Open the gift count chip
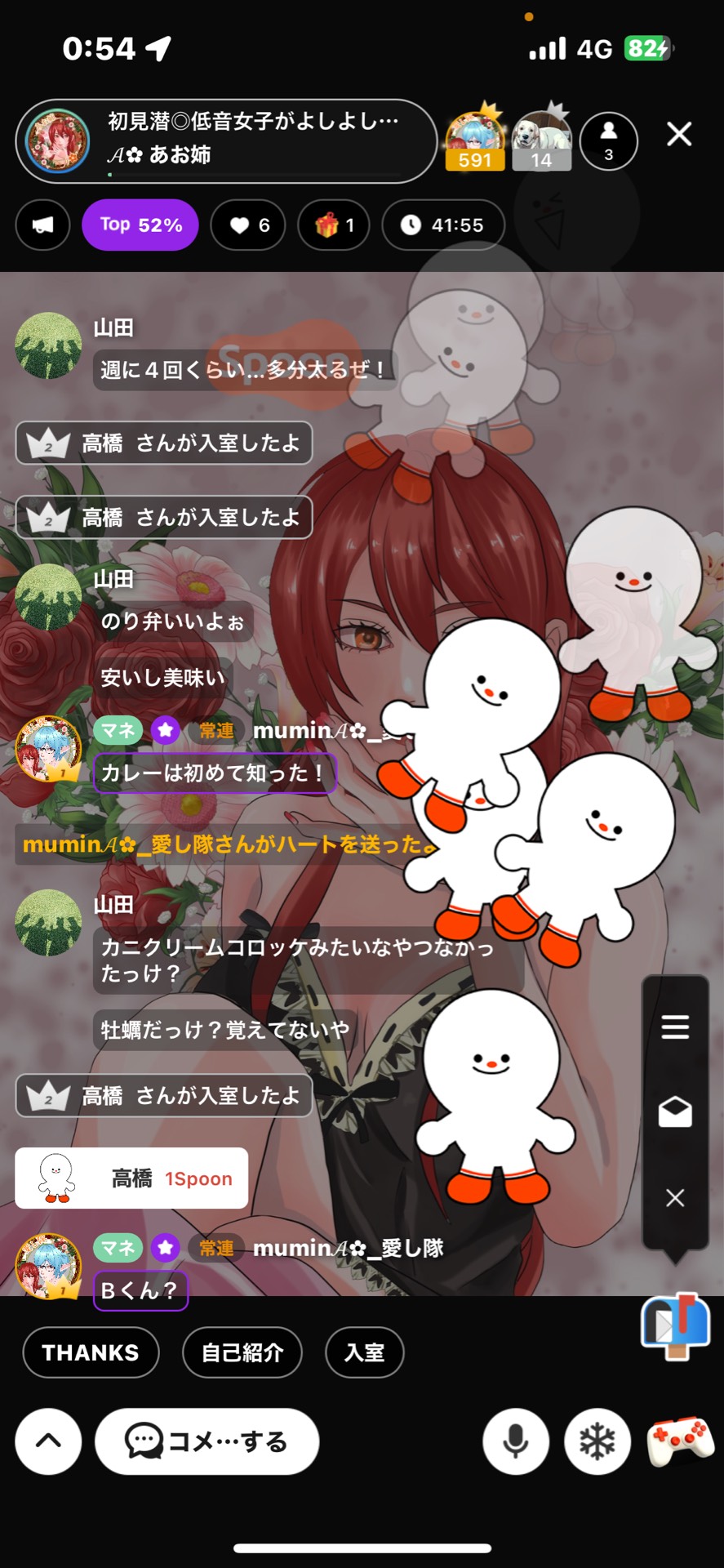The height and width of the screenshot is (1568, 724). tap(334, 225)
